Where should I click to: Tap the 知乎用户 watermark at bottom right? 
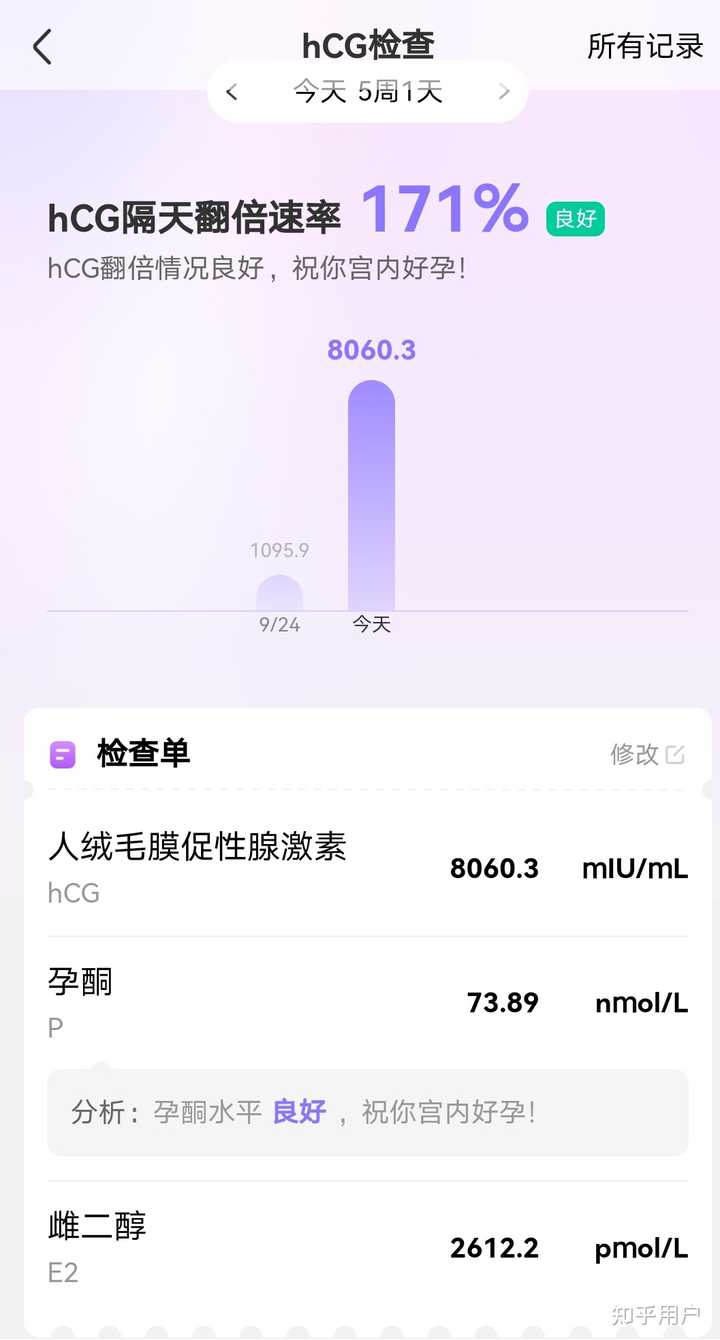tap(656, 1316)
